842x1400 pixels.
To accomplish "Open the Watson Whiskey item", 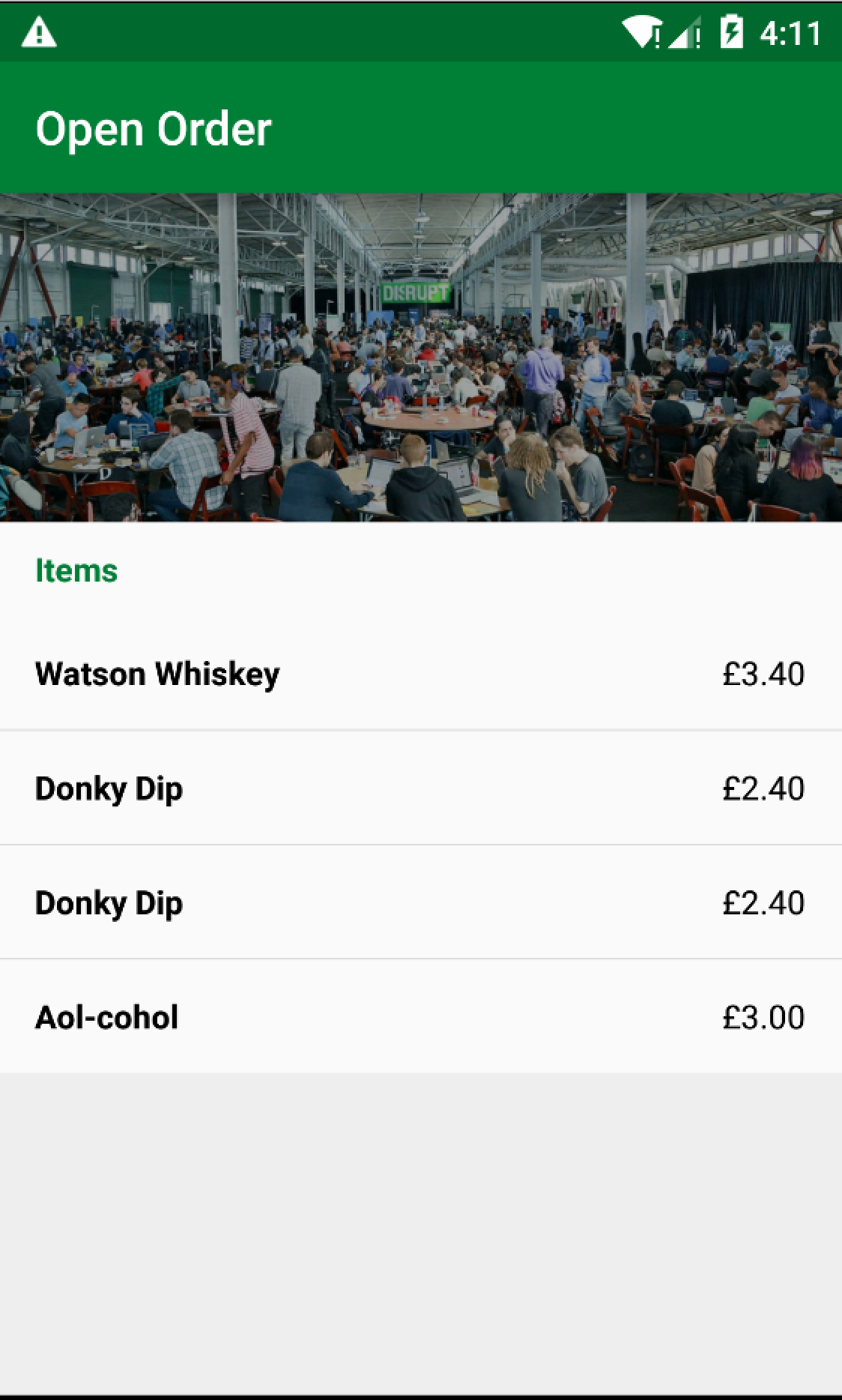I will click(x=420, y=674).
